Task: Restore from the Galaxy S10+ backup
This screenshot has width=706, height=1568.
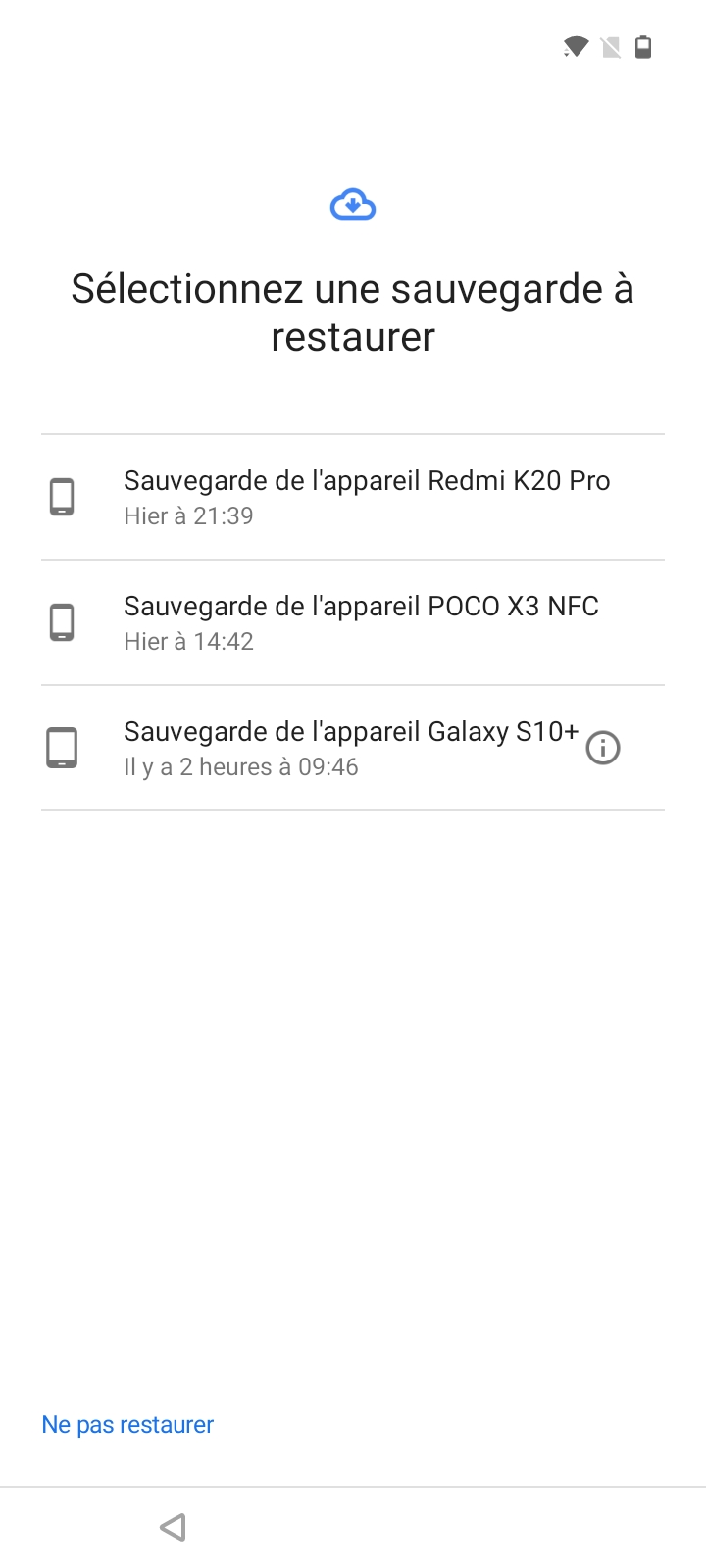Action: (x=333, y=748)
